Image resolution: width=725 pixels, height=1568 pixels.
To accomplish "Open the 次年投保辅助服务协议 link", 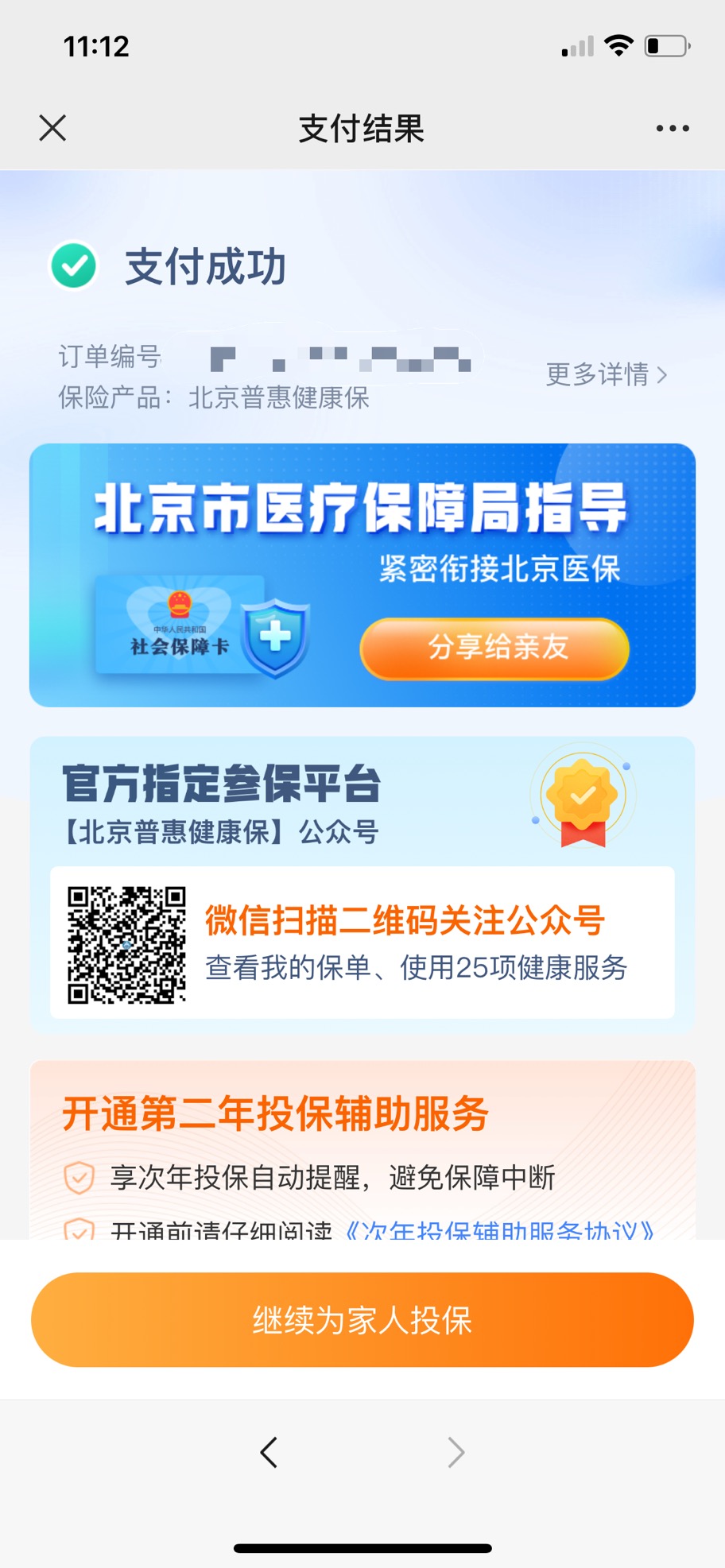I will (x=501, y=1229).
